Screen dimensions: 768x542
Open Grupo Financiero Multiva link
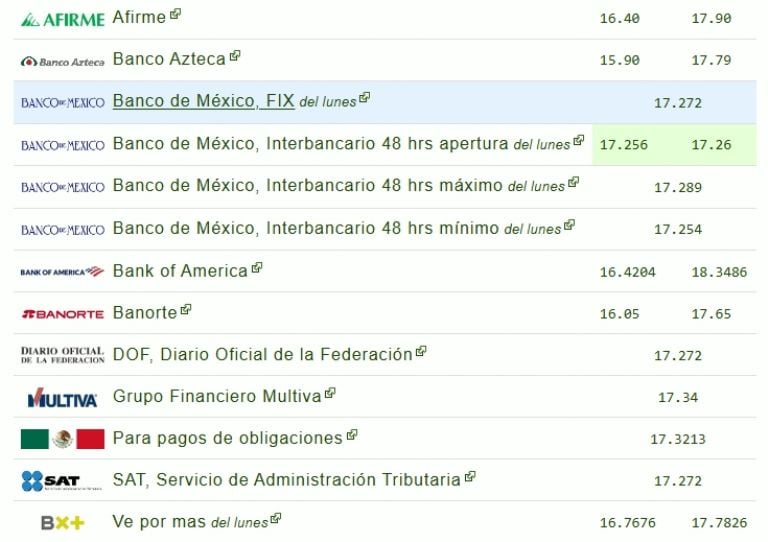(224, 396)
